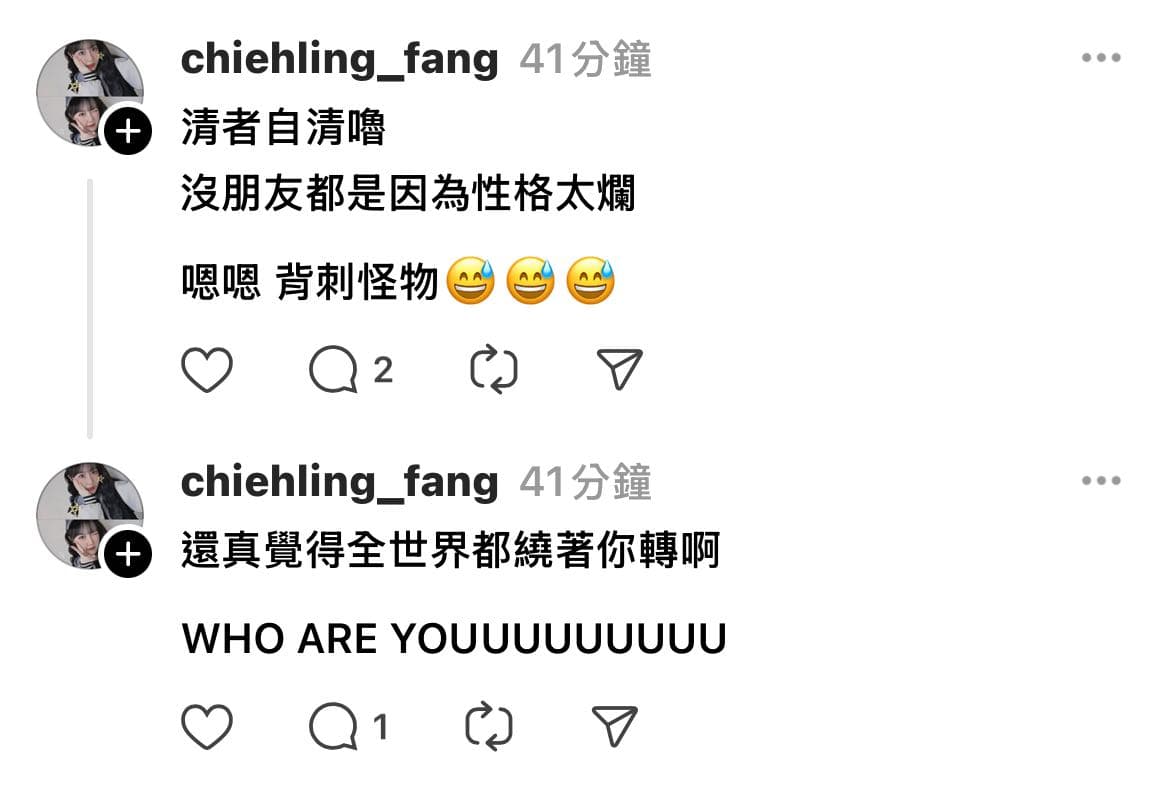Screen dimensions: 1170x791
Task: Share the WHO ARE YOUUUUUUUUU post
Action: coord(615,726)
